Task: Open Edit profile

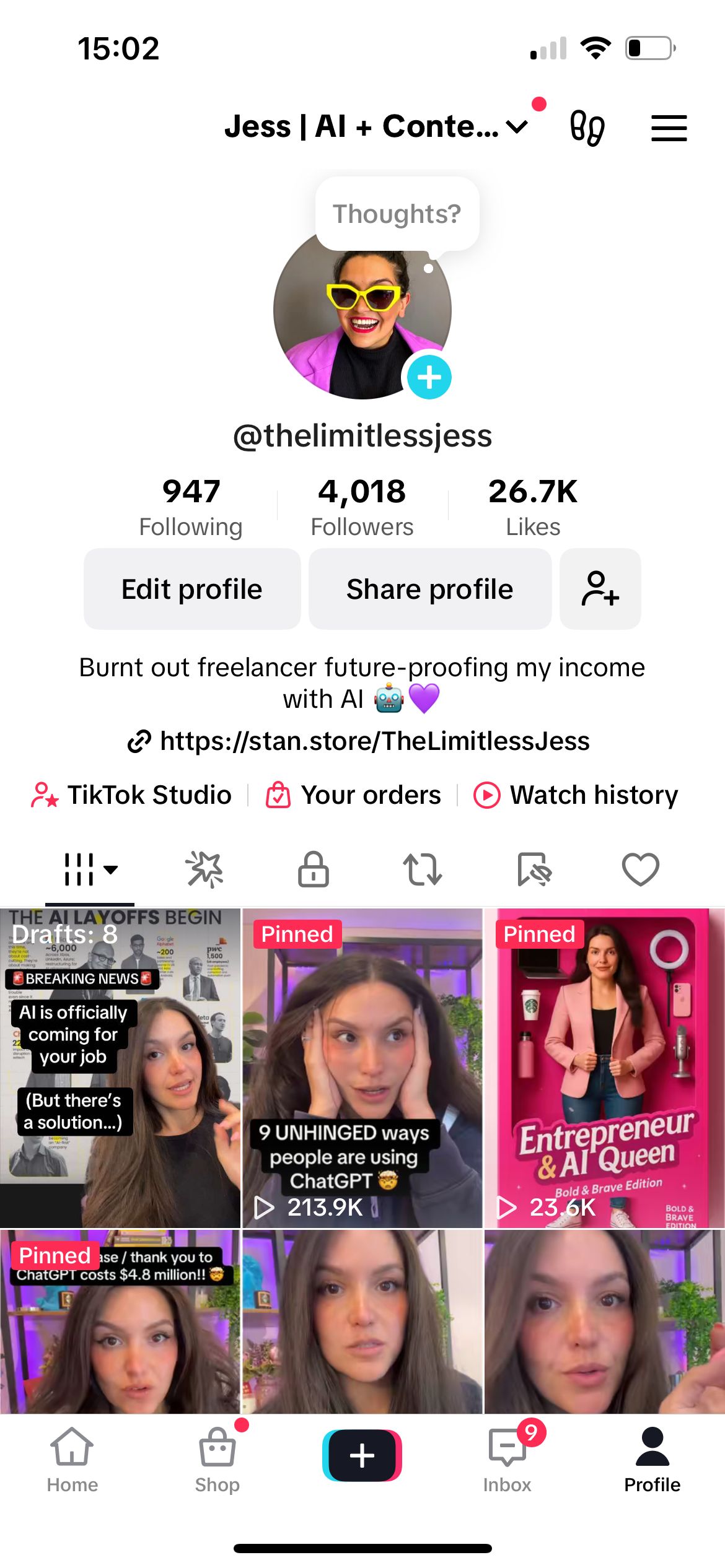Action: (x=192, y=589)
